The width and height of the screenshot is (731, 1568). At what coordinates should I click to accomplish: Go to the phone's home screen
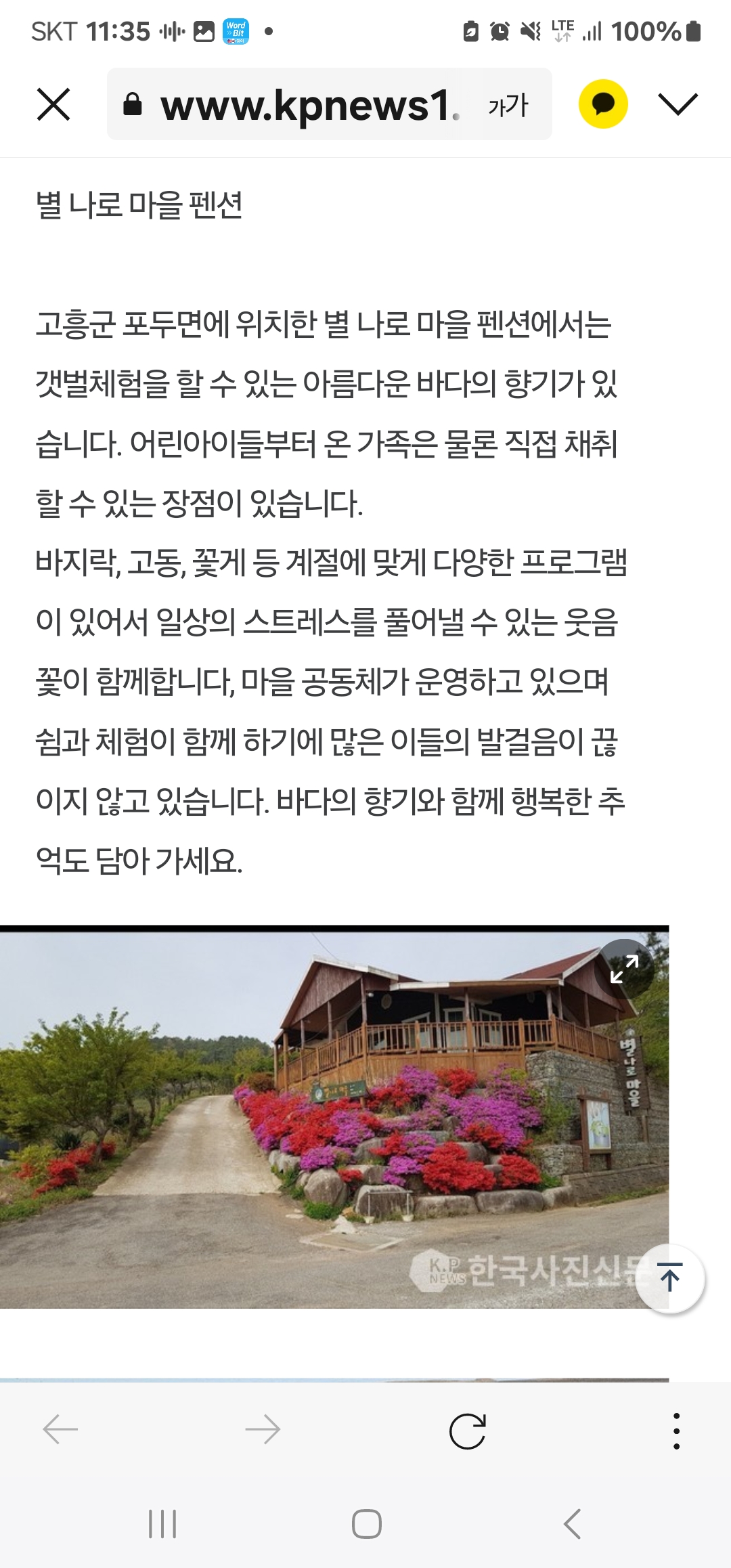[x=367, y=1524]
